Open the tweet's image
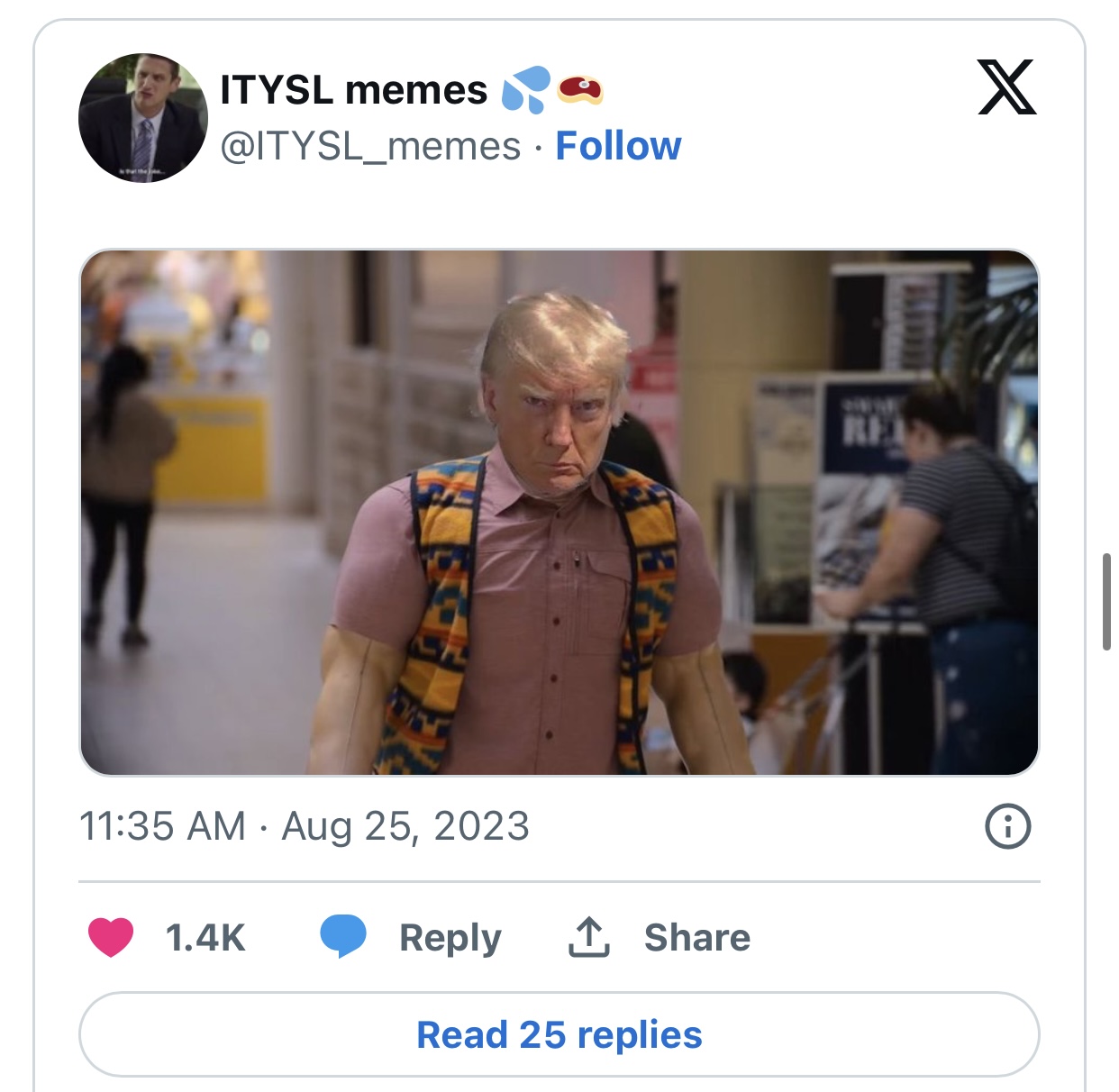Image resolution: width=1119 pixels, height=1092 pixels. point(559,512)
